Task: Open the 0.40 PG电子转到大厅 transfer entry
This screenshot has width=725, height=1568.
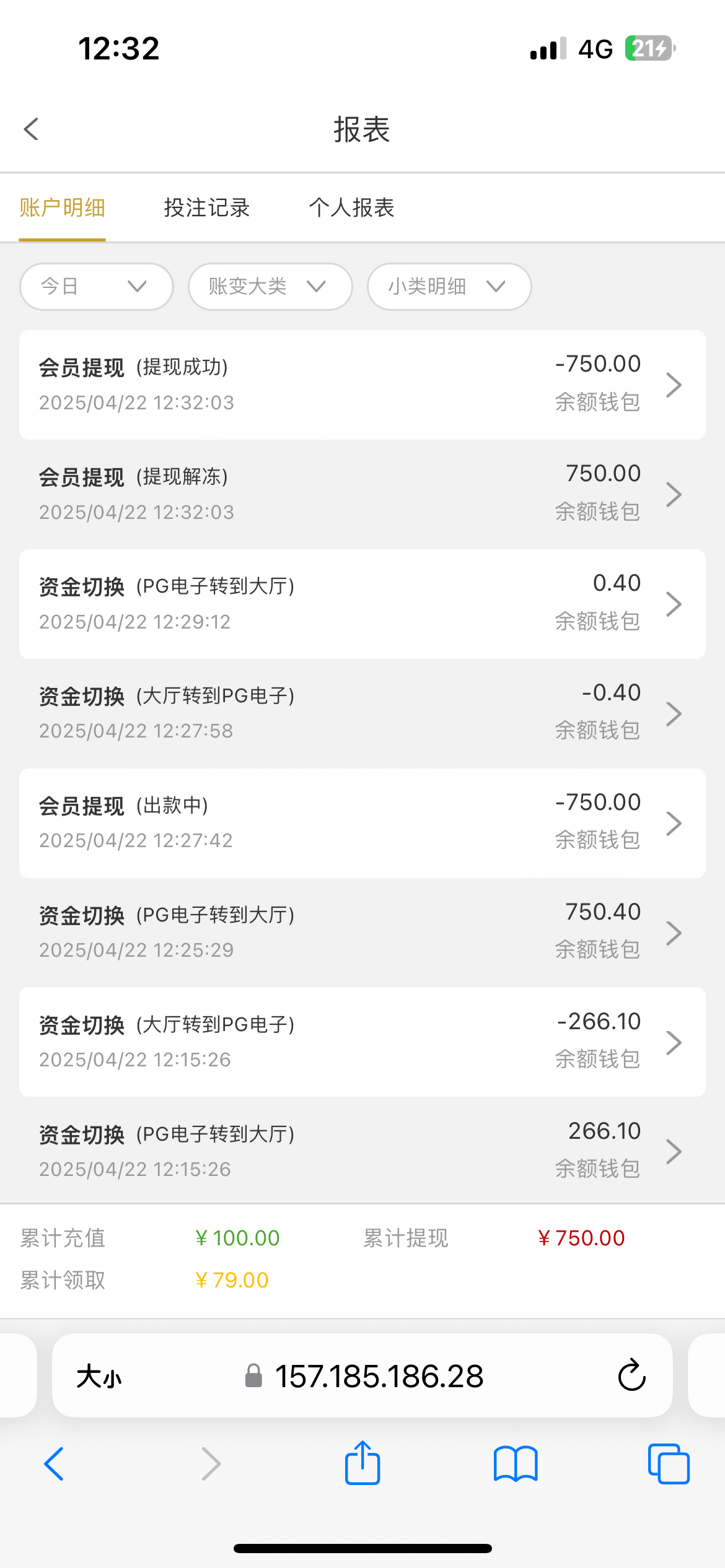Action: (x=362, y=604)
